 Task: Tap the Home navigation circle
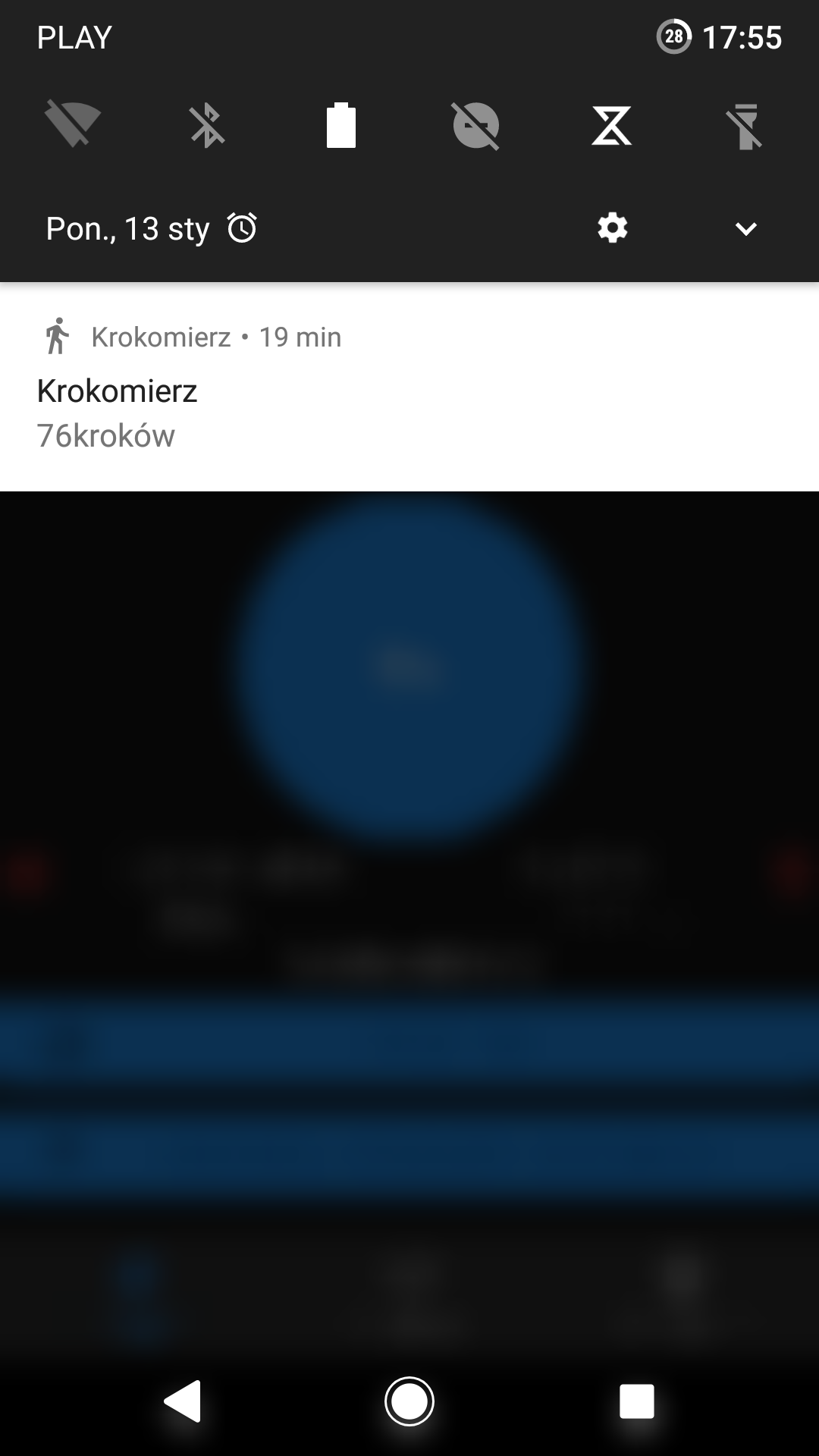pos(409,1402)
